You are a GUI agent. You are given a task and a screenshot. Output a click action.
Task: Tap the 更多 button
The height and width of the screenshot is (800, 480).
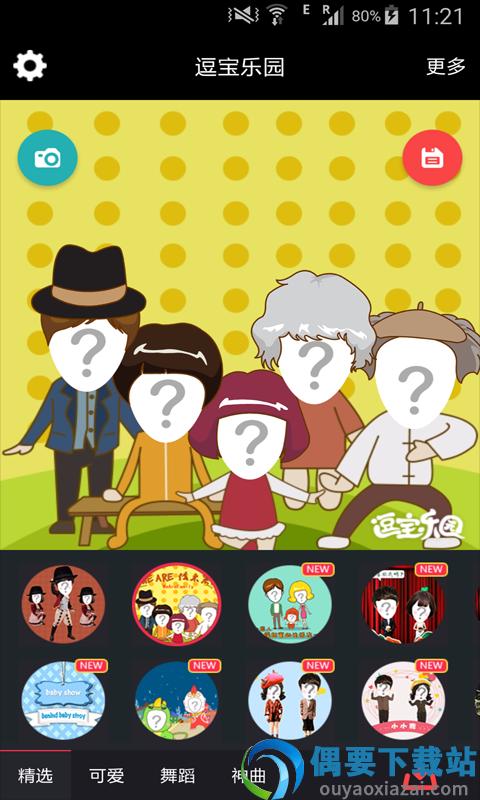pos(446,66)
